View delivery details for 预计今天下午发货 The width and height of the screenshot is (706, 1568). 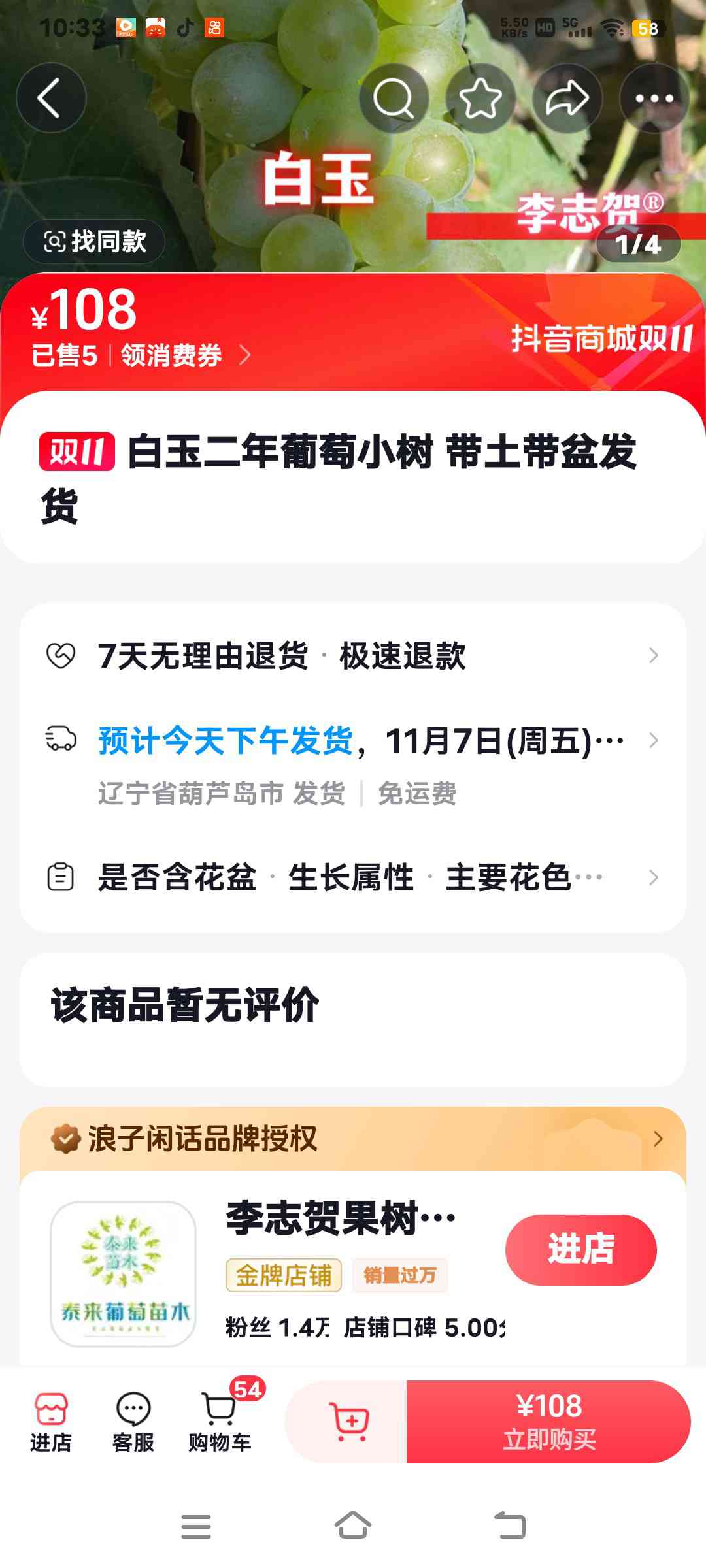(x=353, y=740)
